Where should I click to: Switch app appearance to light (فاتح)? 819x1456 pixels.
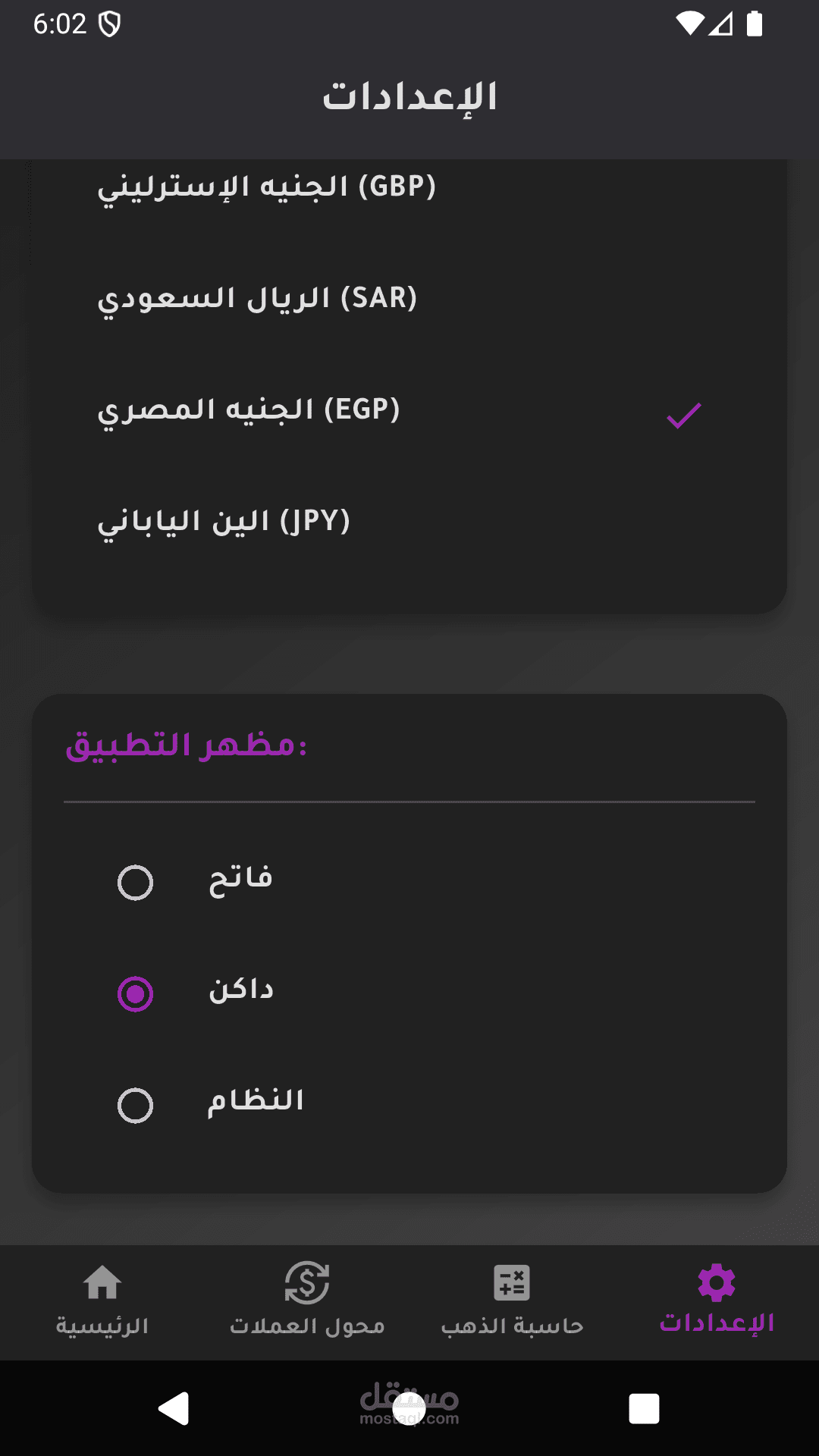click(x=409, y=882)
